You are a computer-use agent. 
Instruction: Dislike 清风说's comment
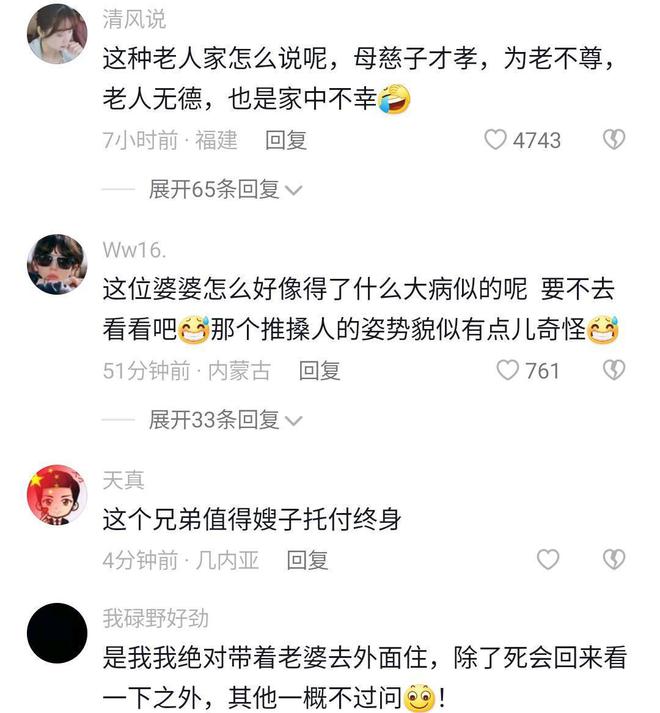pyautogui.click(x=614, y=140)
